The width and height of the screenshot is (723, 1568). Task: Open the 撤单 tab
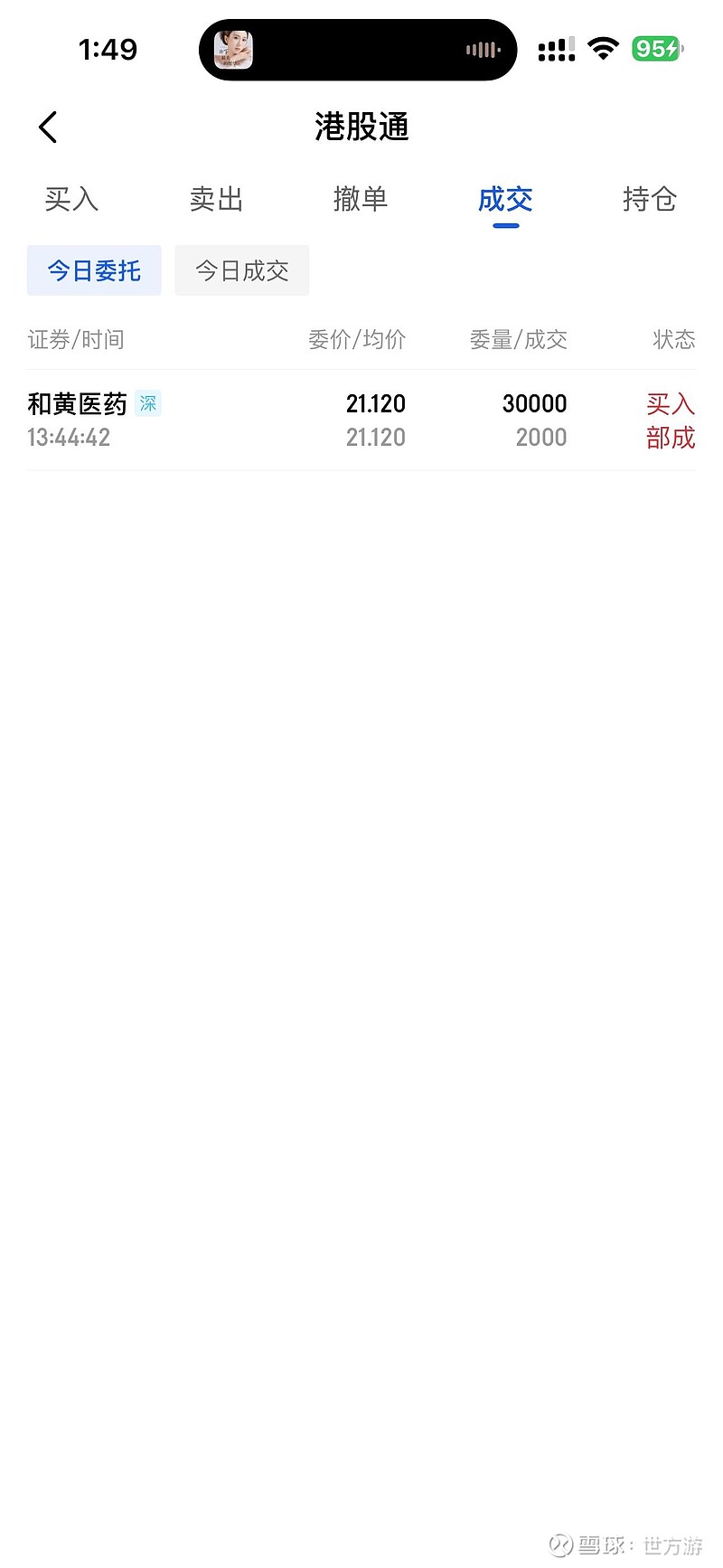tap(361, 200)
